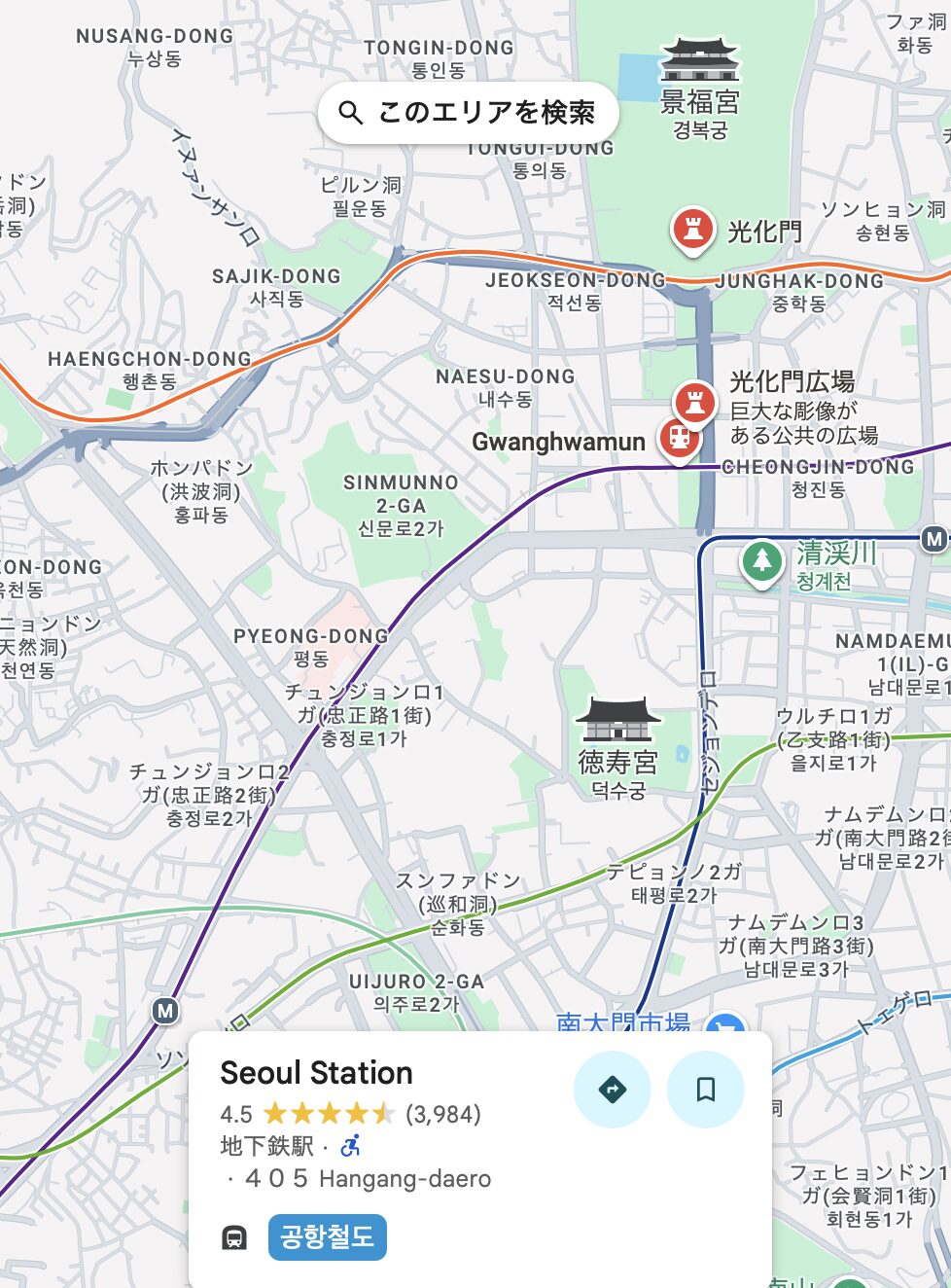The width and height of the screenshot is (951, 1288).
Task: Tap the 南大門市場 shopping marker
Action: pos(723,1025)
